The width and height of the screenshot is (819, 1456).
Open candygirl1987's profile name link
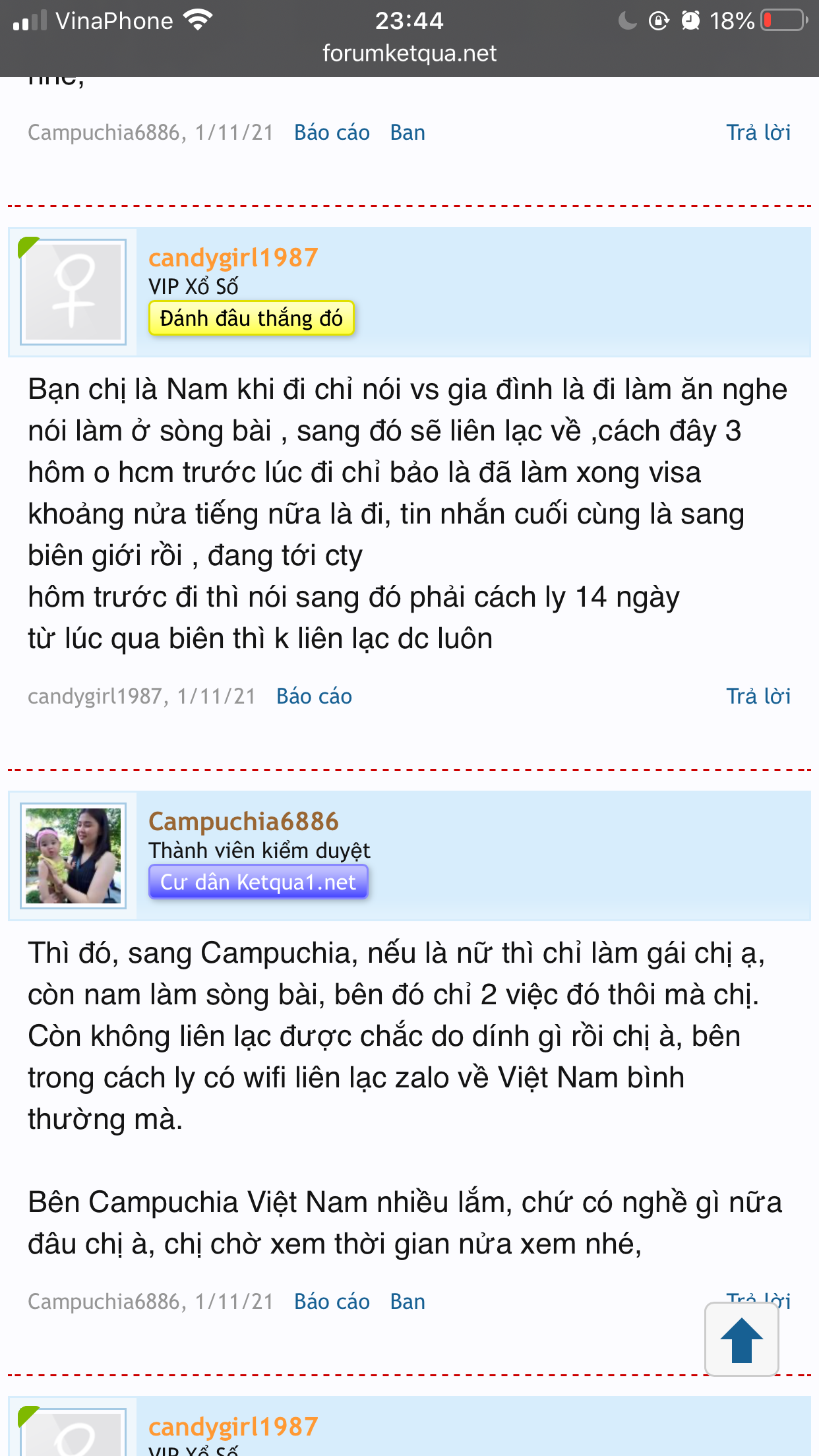pyautogui.click(x=233, y=258)
